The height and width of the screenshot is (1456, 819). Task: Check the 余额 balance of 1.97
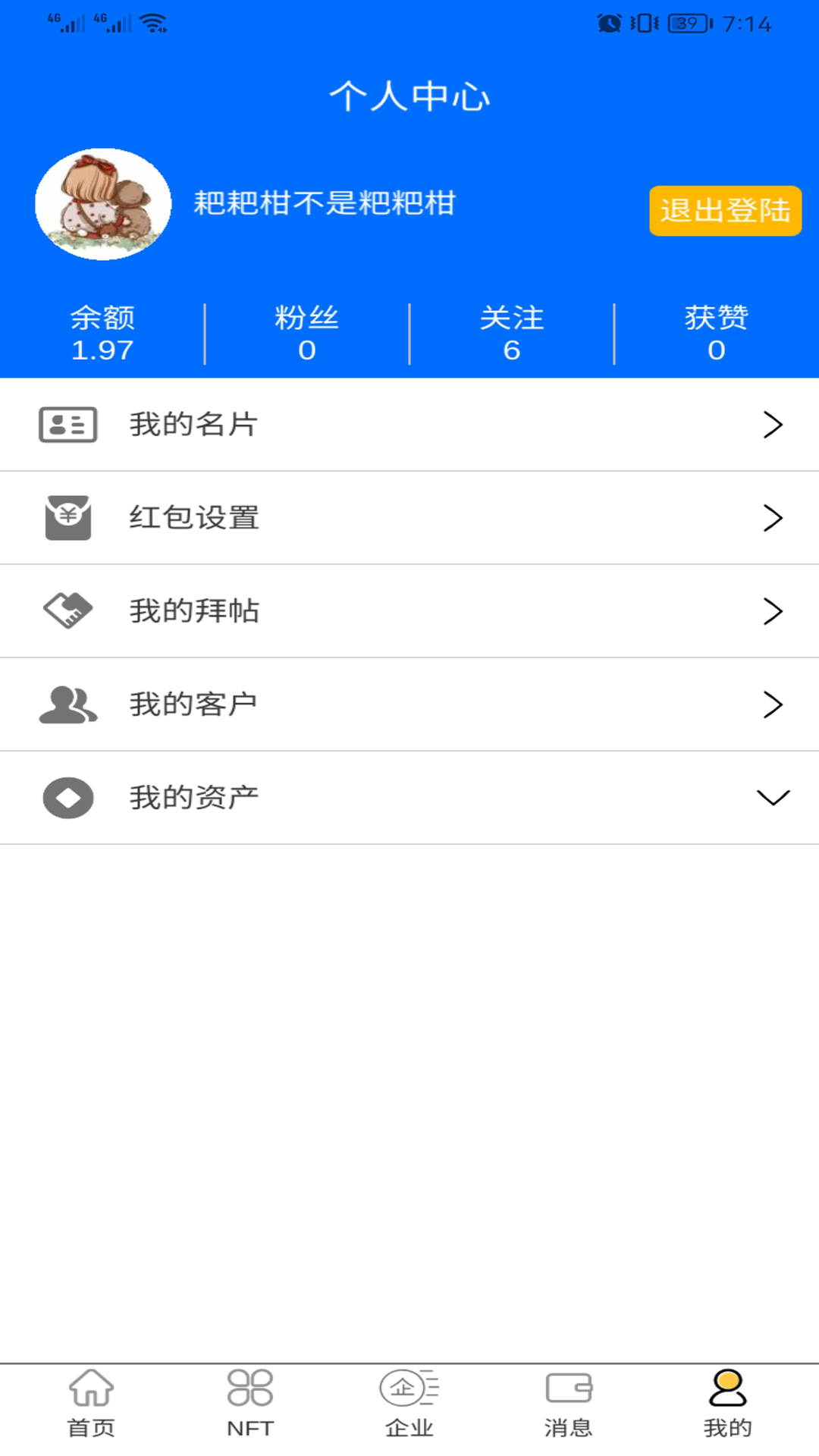point(102,334)
